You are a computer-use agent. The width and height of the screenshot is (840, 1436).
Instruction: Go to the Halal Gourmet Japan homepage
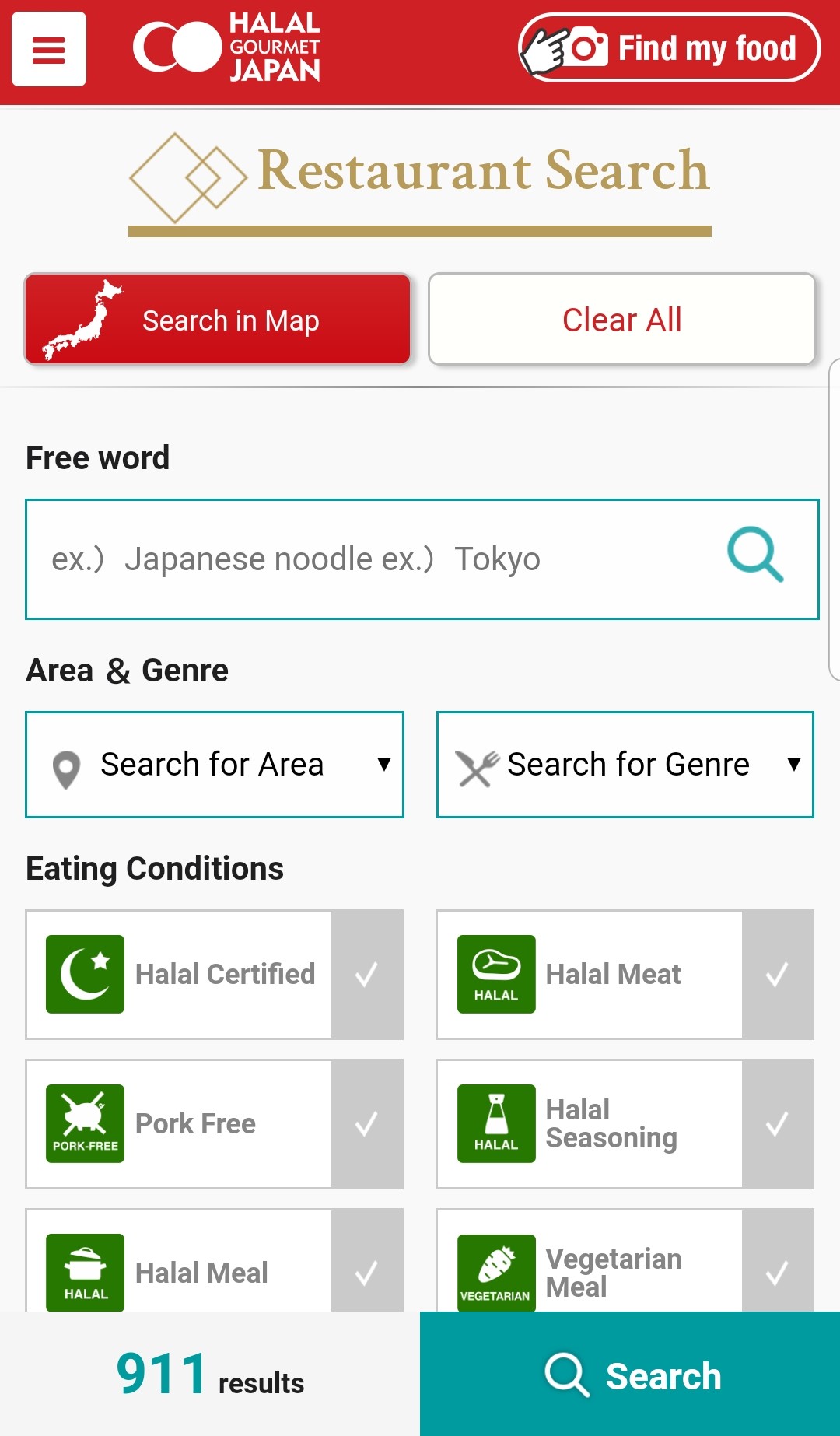(227, 48)
